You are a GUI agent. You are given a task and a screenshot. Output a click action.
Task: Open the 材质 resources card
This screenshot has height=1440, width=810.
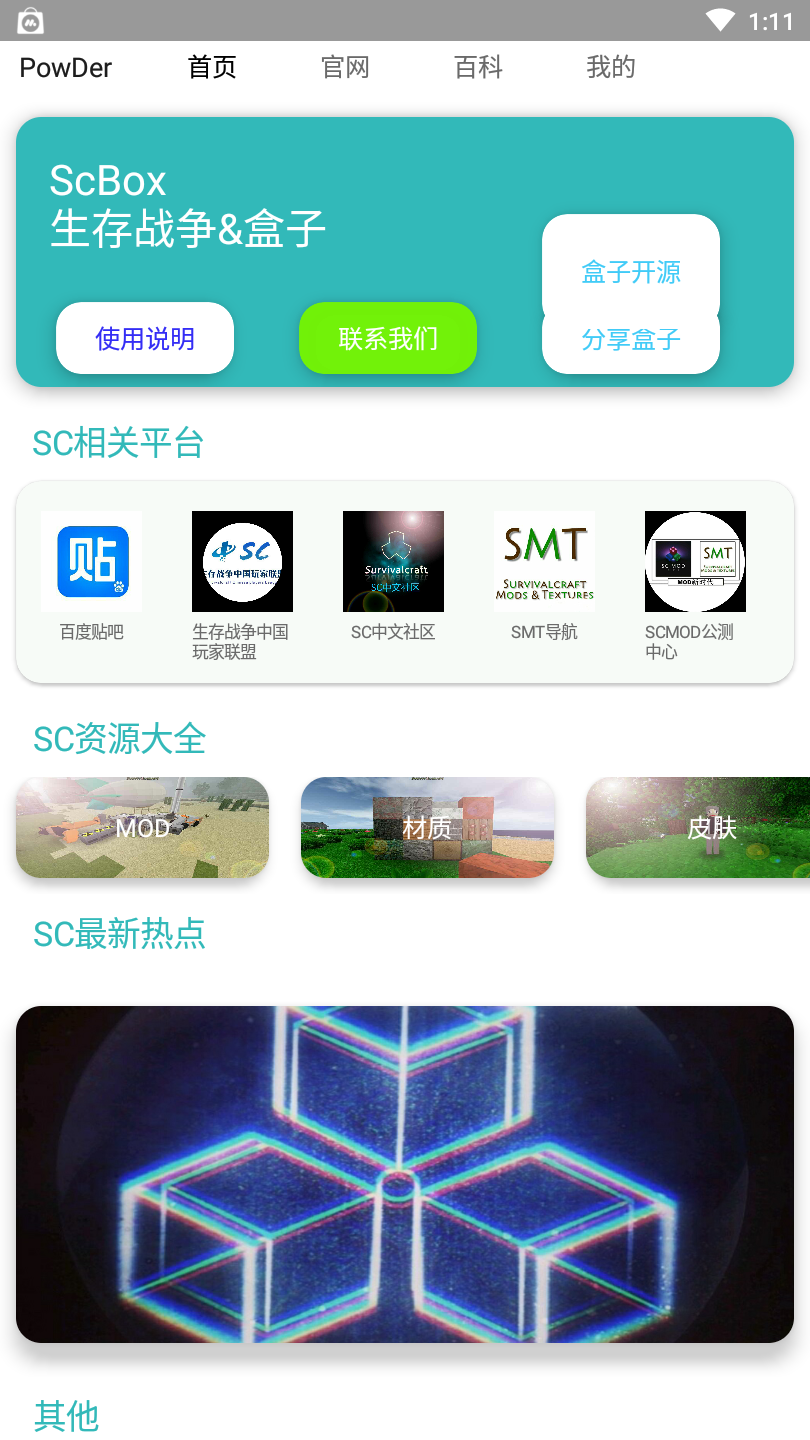point(428,828)
